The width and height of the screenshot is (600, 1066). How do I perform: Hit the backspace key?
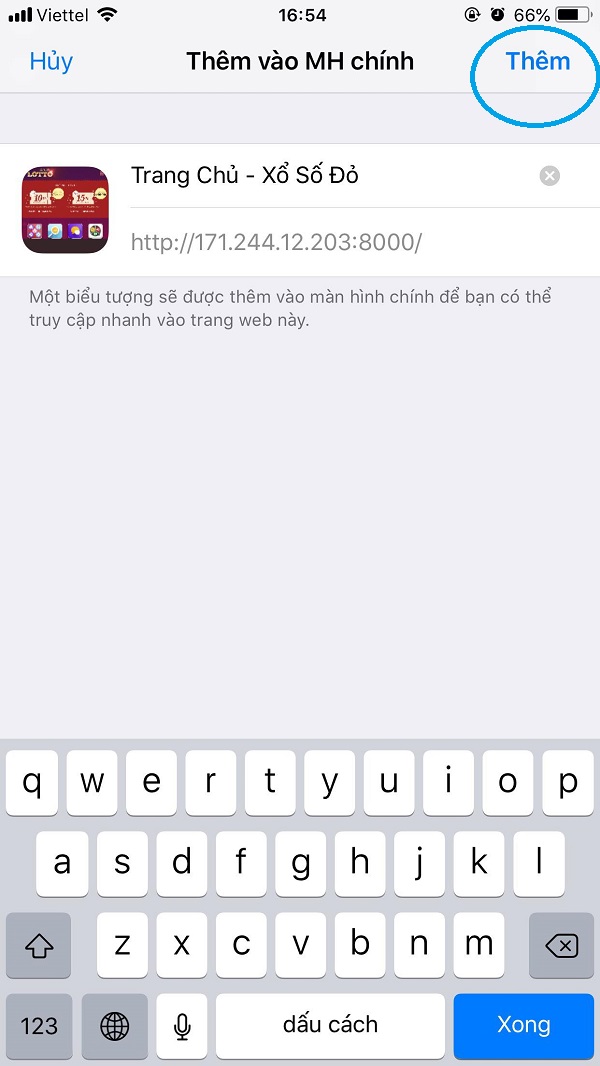[x=561, y=945]
